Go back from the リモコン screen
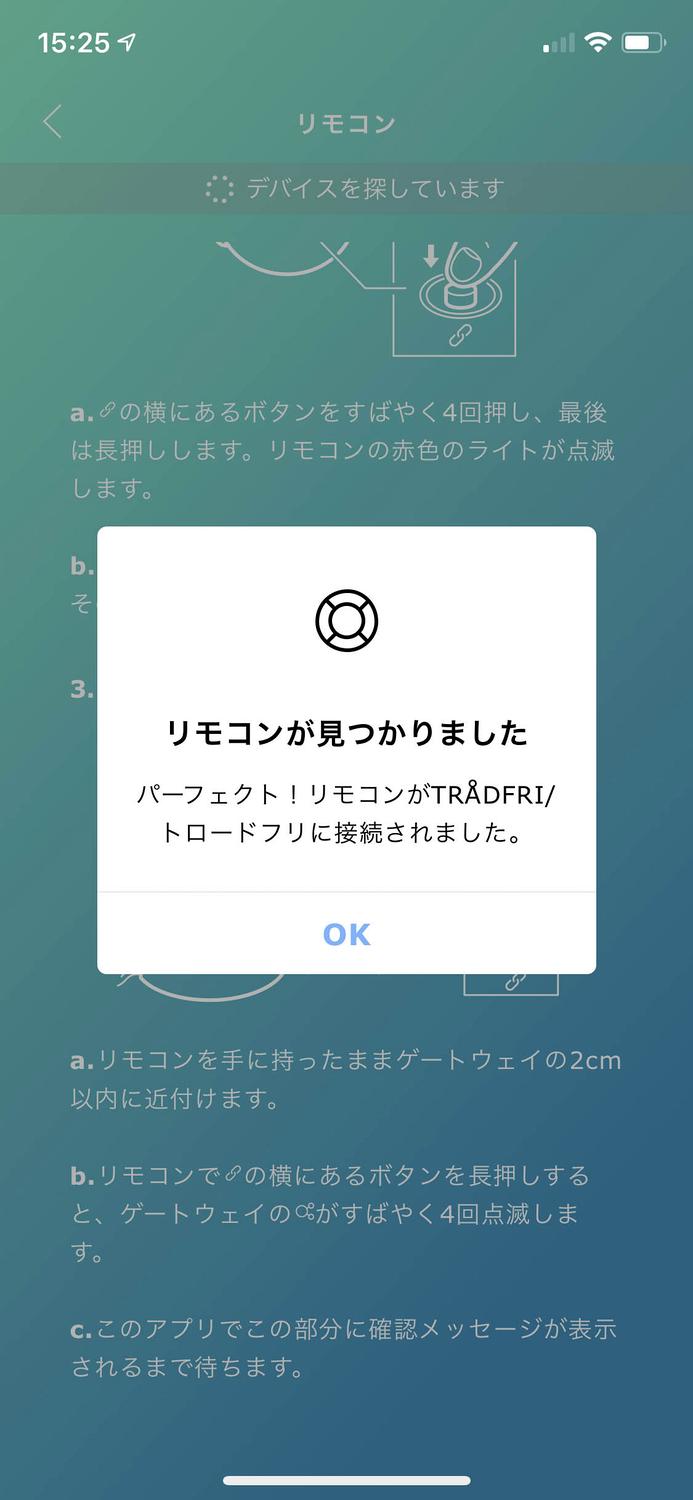The height and width of the screenshot is (1500, 693). click(x=53, y=122)
